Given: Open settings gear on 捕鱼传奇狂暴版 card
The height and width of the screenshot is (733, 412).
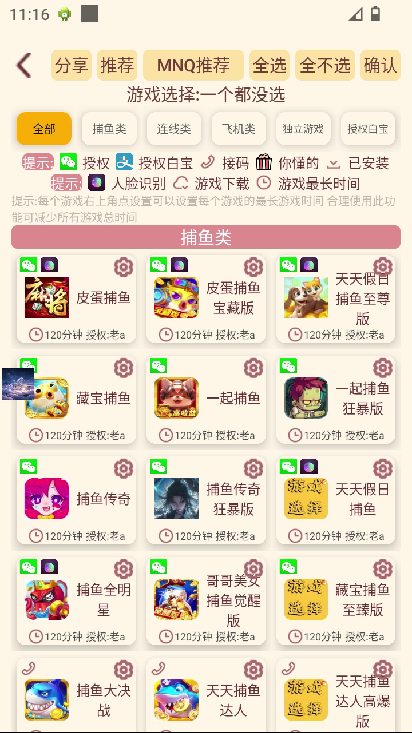Looking at the screenshot, I should tap(253, 468).
